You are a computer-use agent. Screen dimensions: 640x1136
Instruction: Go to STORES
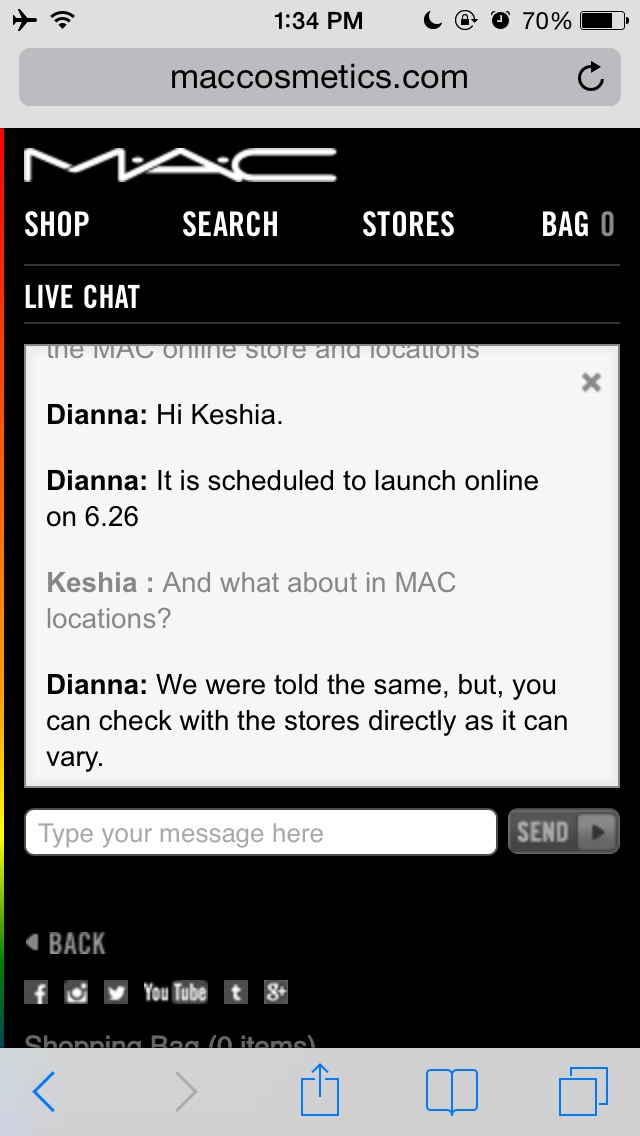(408, 224)
